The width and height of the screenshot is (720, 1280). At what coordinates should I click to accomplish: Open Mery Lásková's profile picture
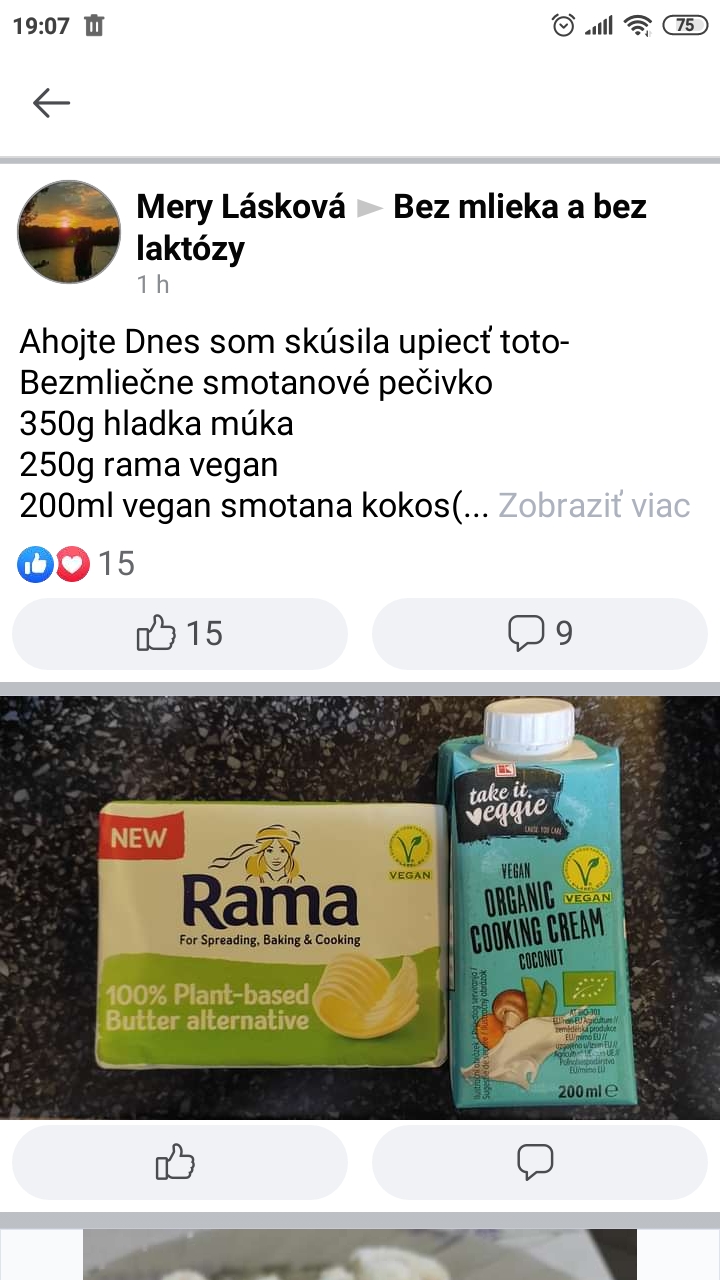[69, 232]
